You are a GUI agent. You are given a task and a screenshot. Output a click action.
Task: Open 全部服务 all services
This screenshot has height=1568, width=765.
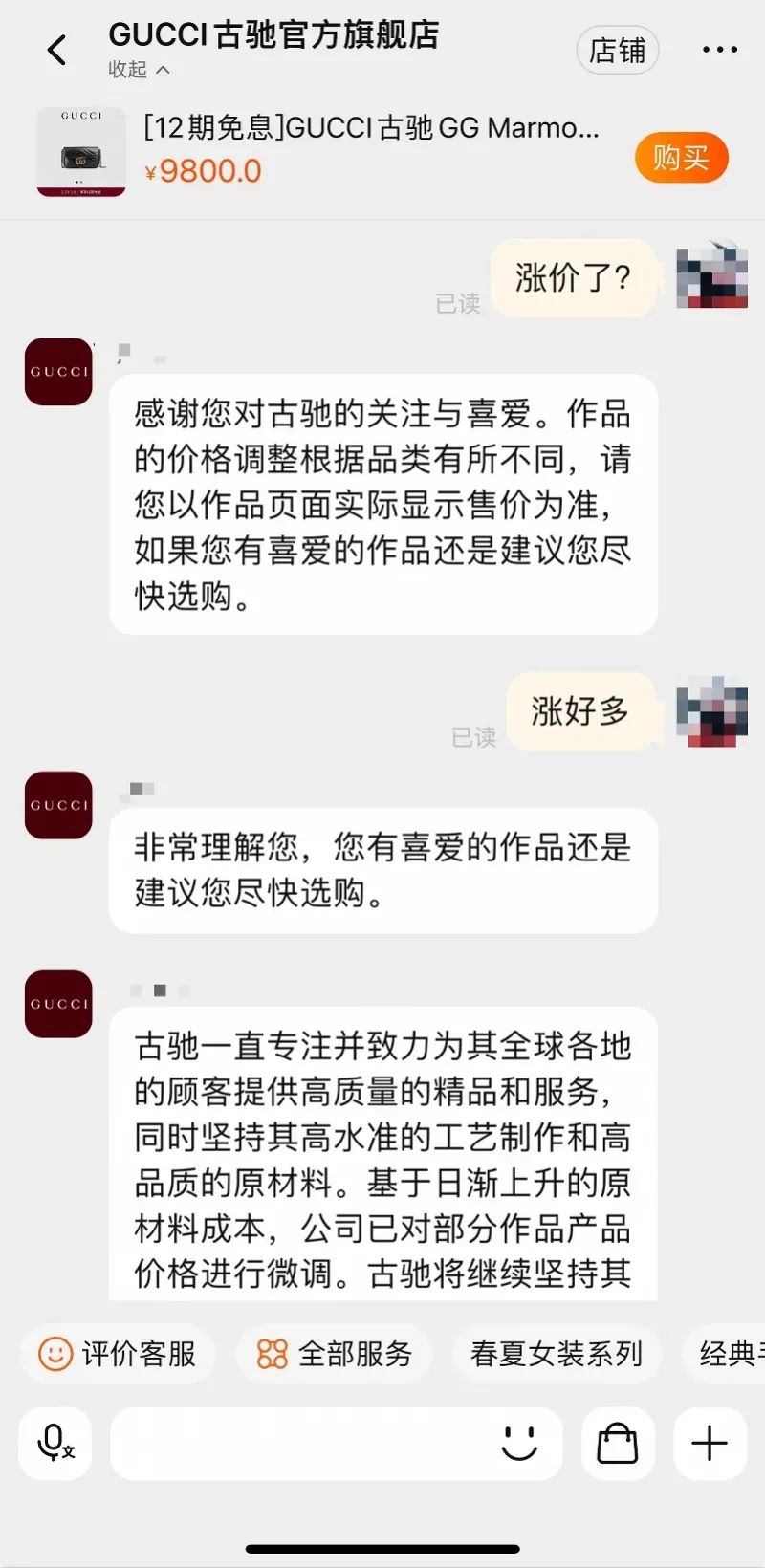pyautogui.click(x=335, y=1354)
